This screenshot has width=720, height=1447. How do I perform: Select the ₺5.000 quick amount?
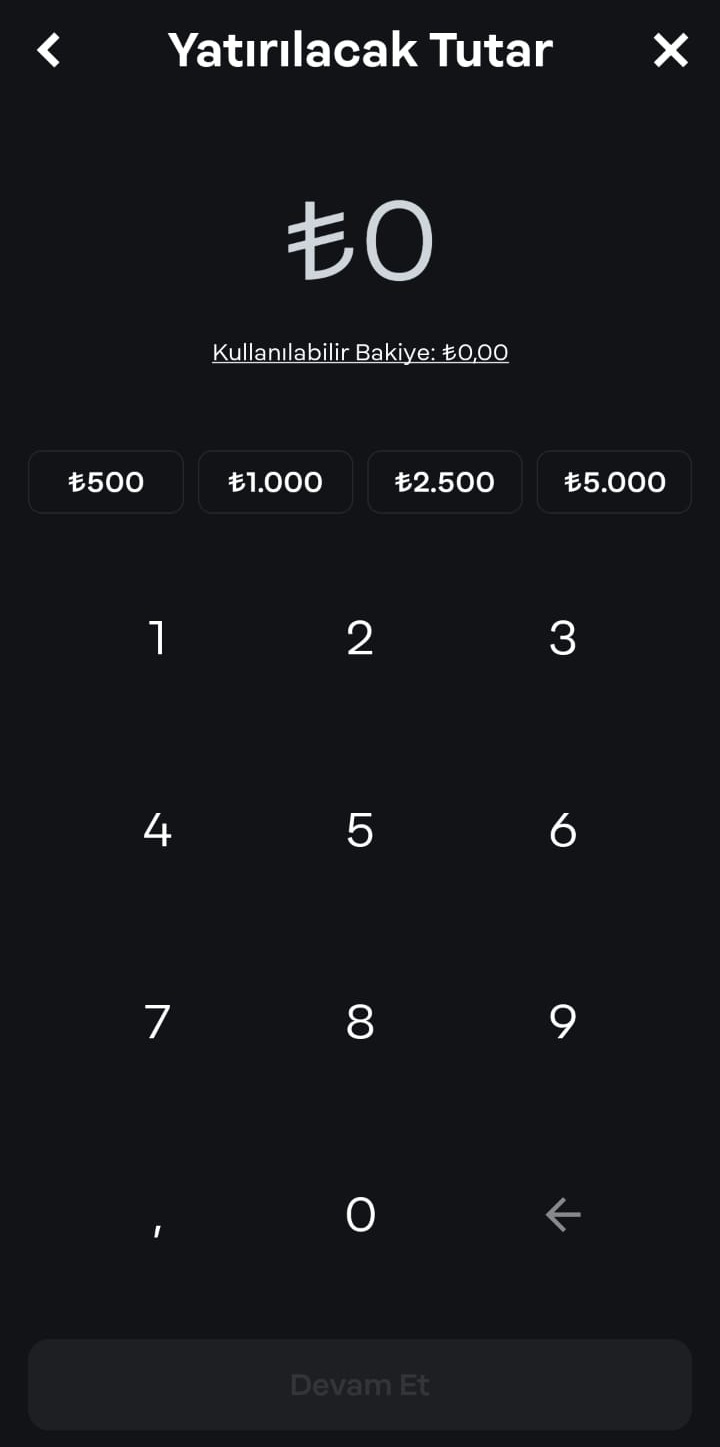click(x=614, y=482)
